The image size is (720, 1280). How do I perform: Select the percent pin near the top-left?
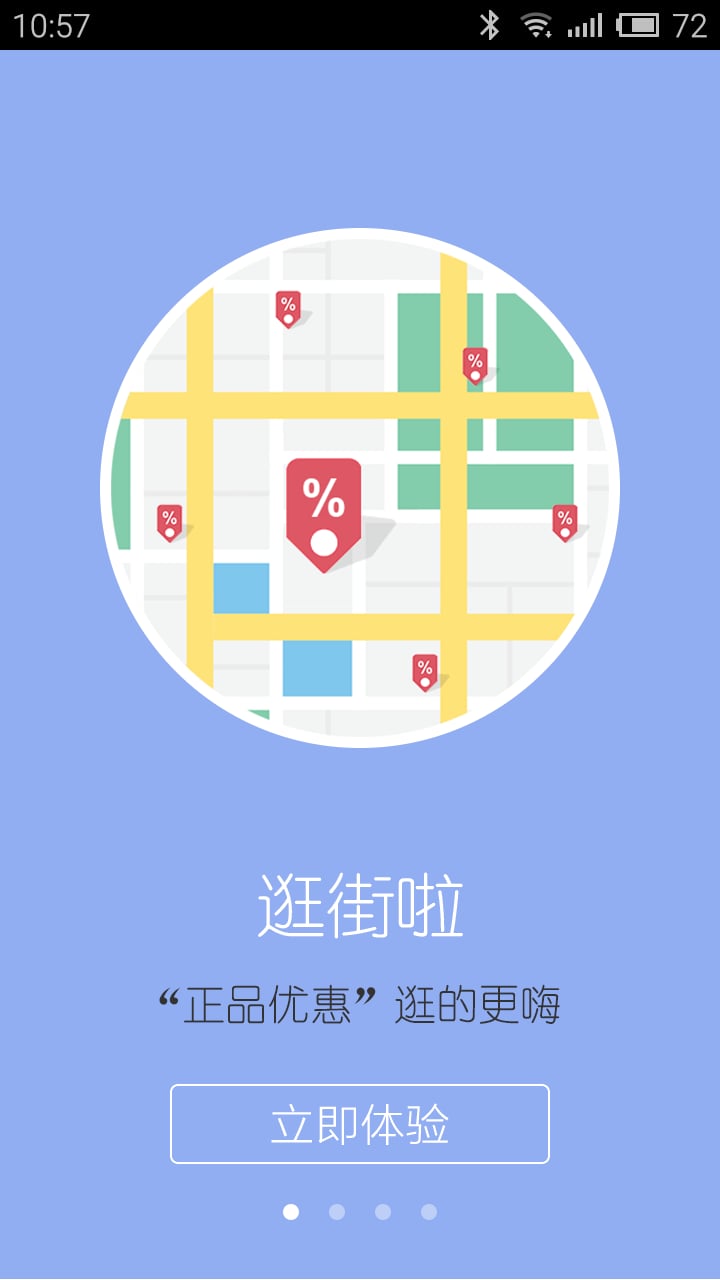[288, 308]
